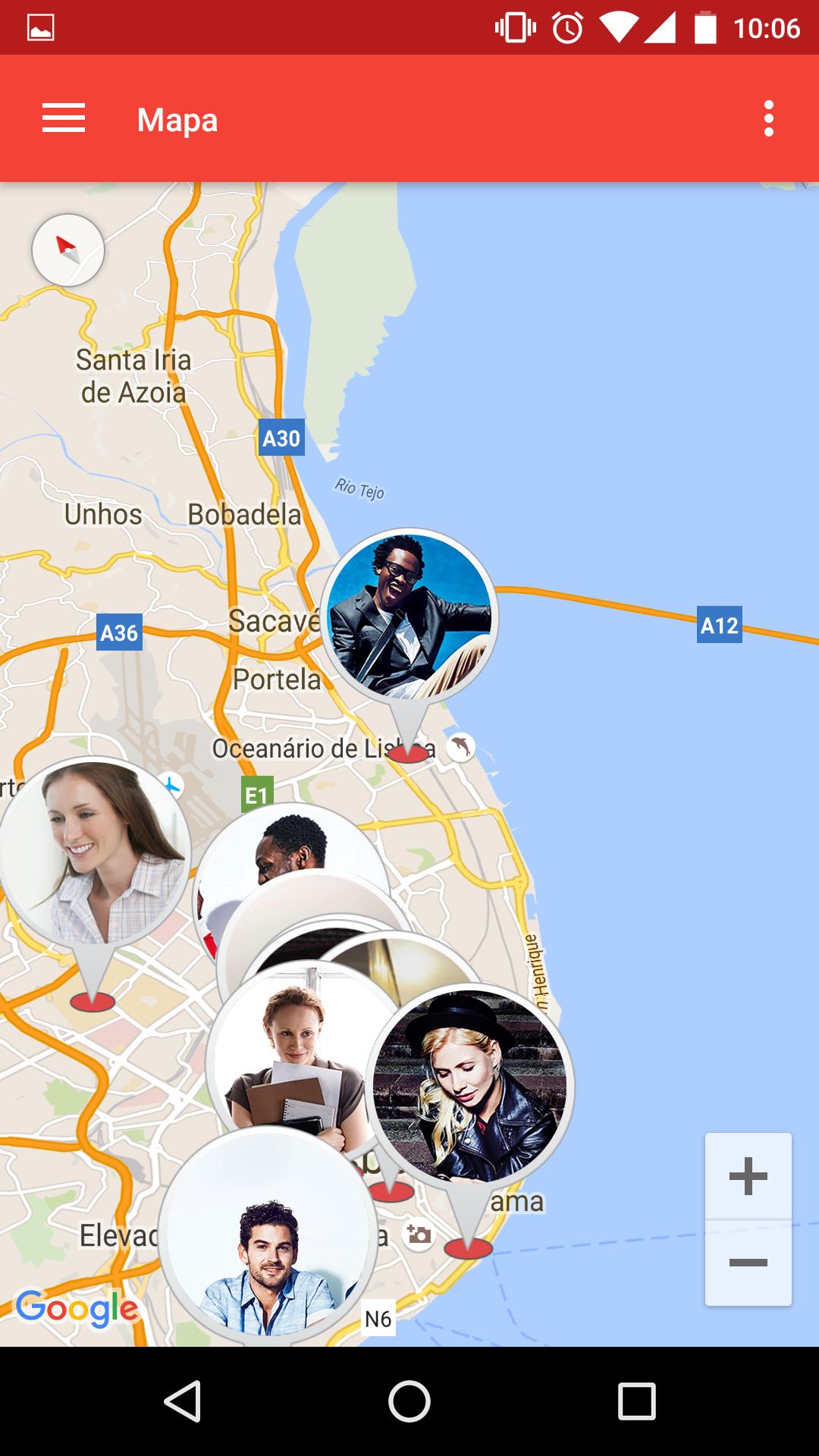Viewport: 819px width, 1456px height.
Task: Zoom out with the minus button
Action: coord(748,1263)
